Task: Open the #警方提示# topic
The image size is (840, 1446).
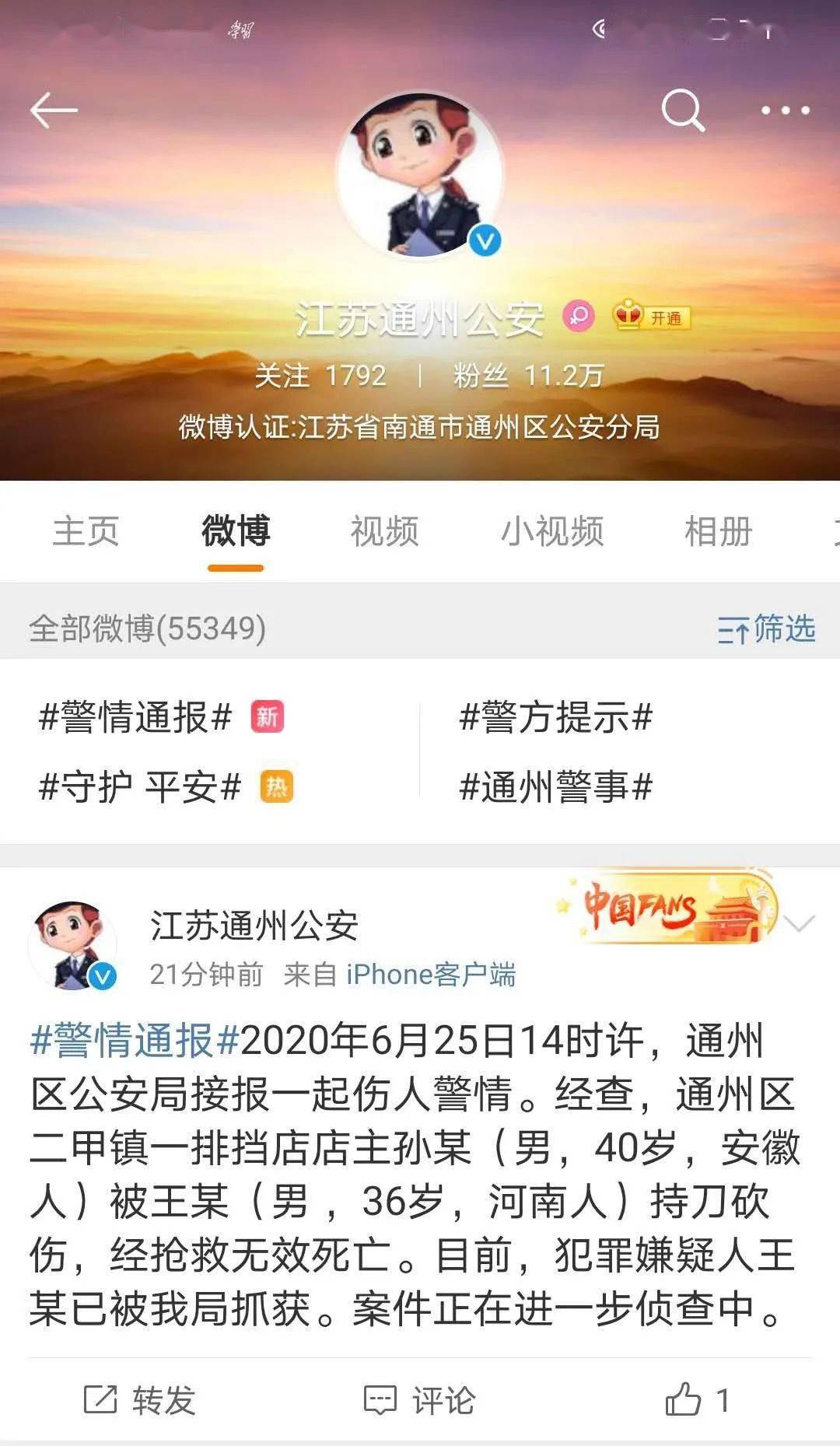Action: tap(555, 716)
